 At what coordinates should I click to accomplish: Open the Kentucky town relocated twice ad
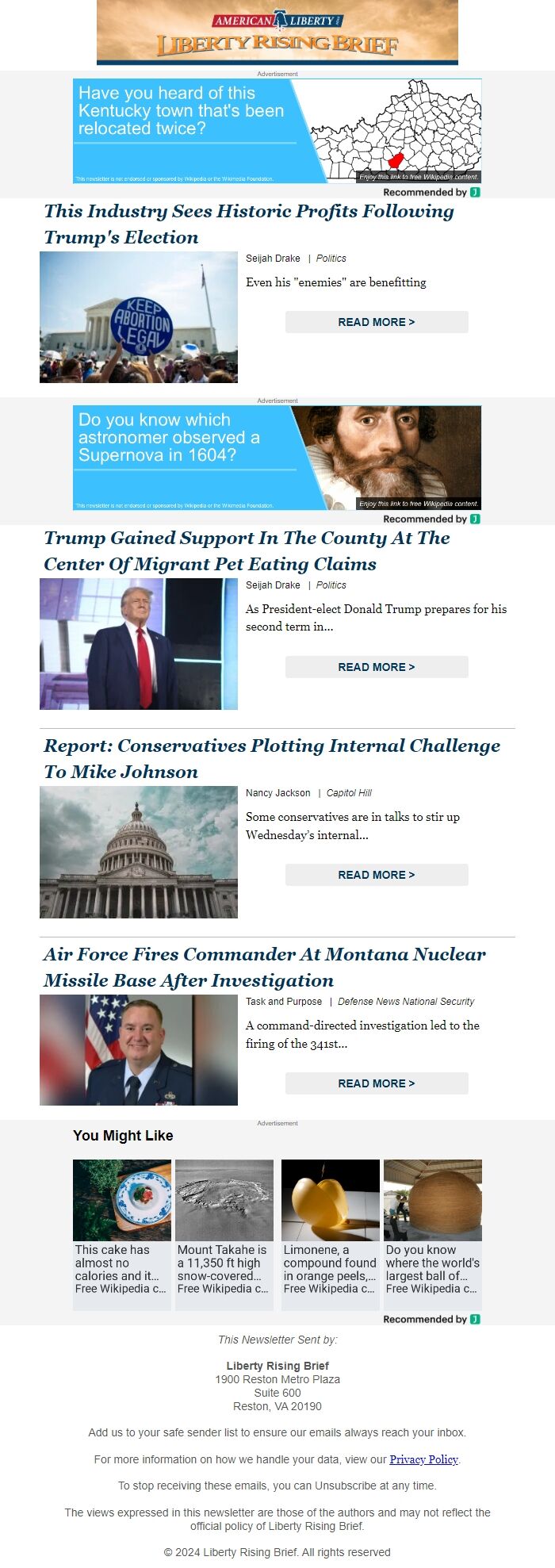click(x=277, y=131)
